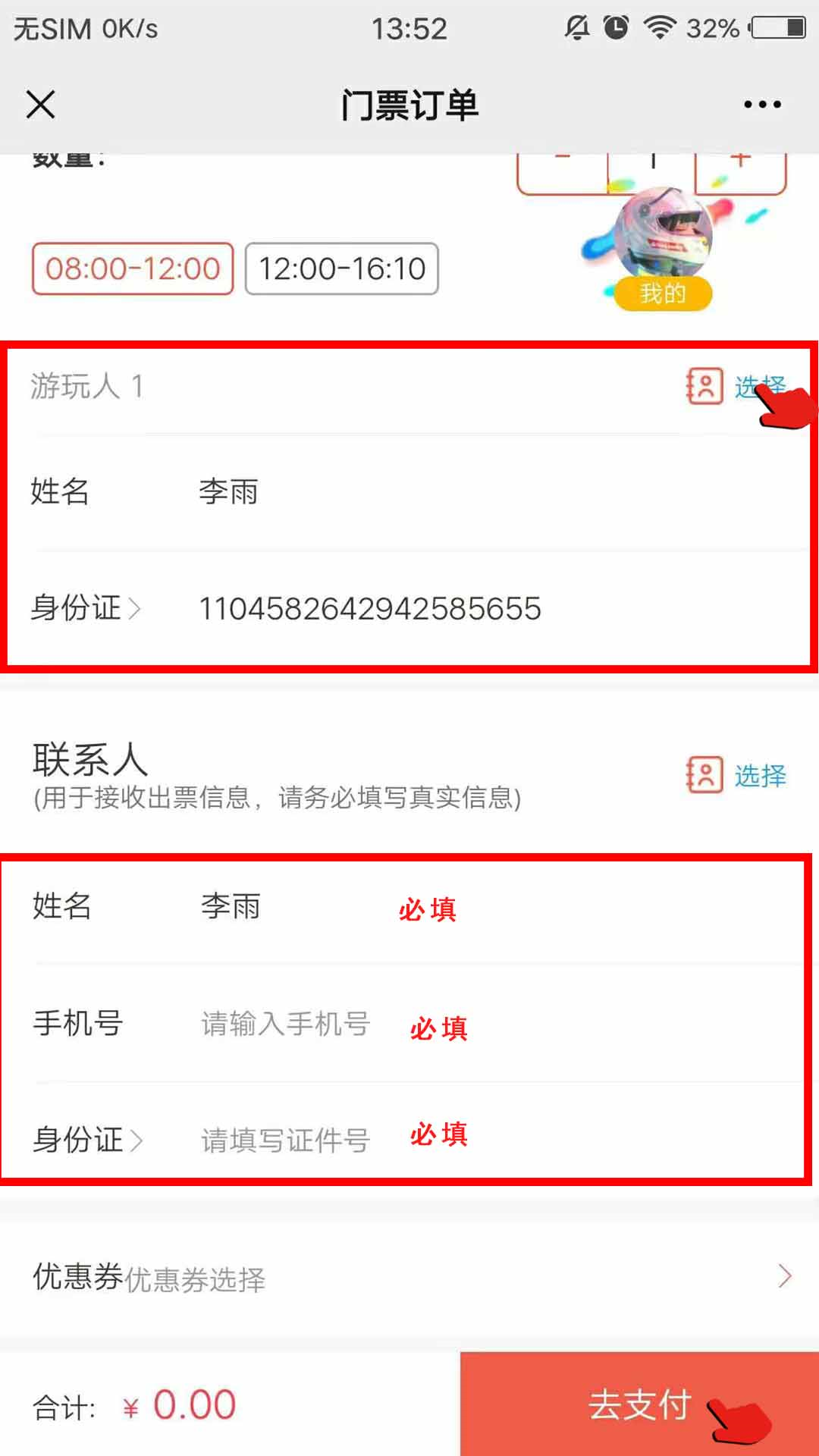Choose the 12:00-16:10 time slot

(342, 268)
